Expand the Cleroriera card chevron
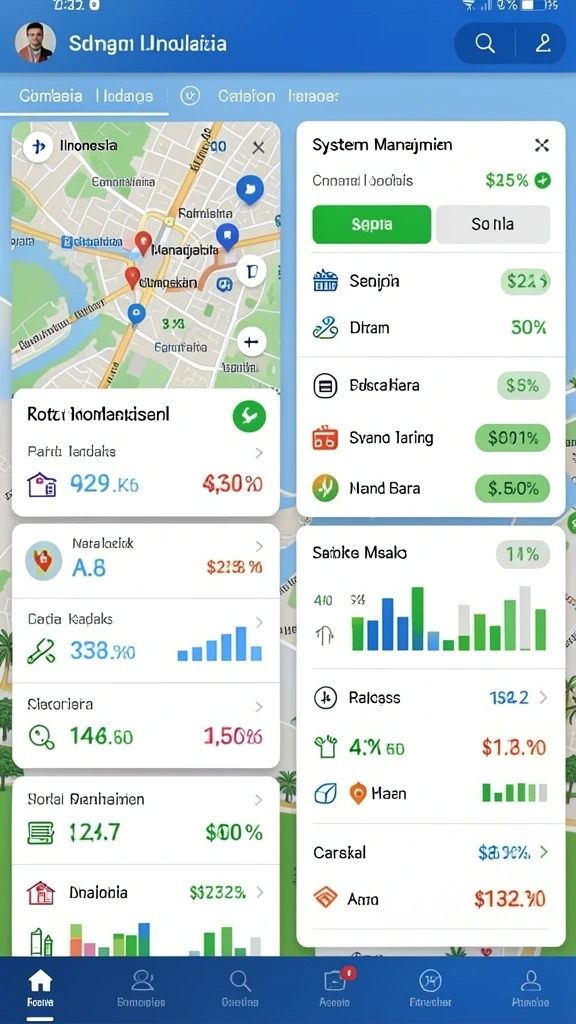 click(259, 707)
